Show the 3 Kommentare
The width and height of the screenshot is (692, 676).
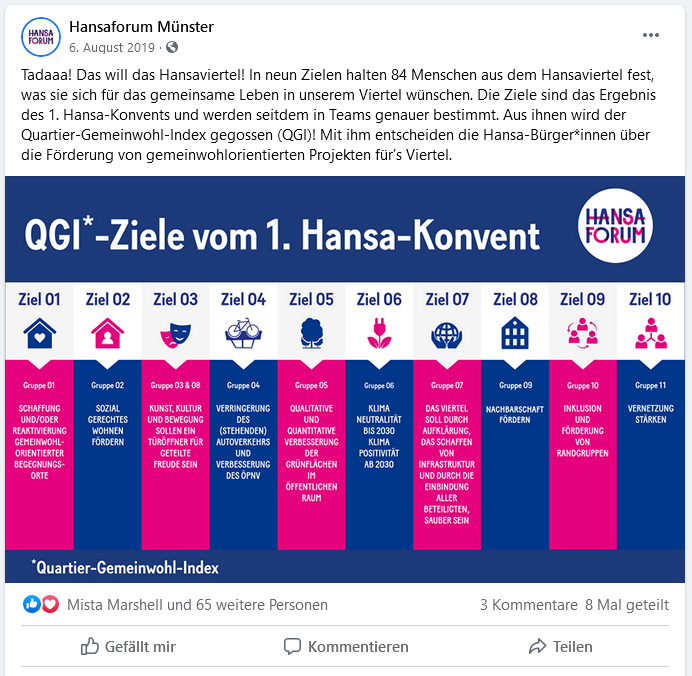point(528,605)
